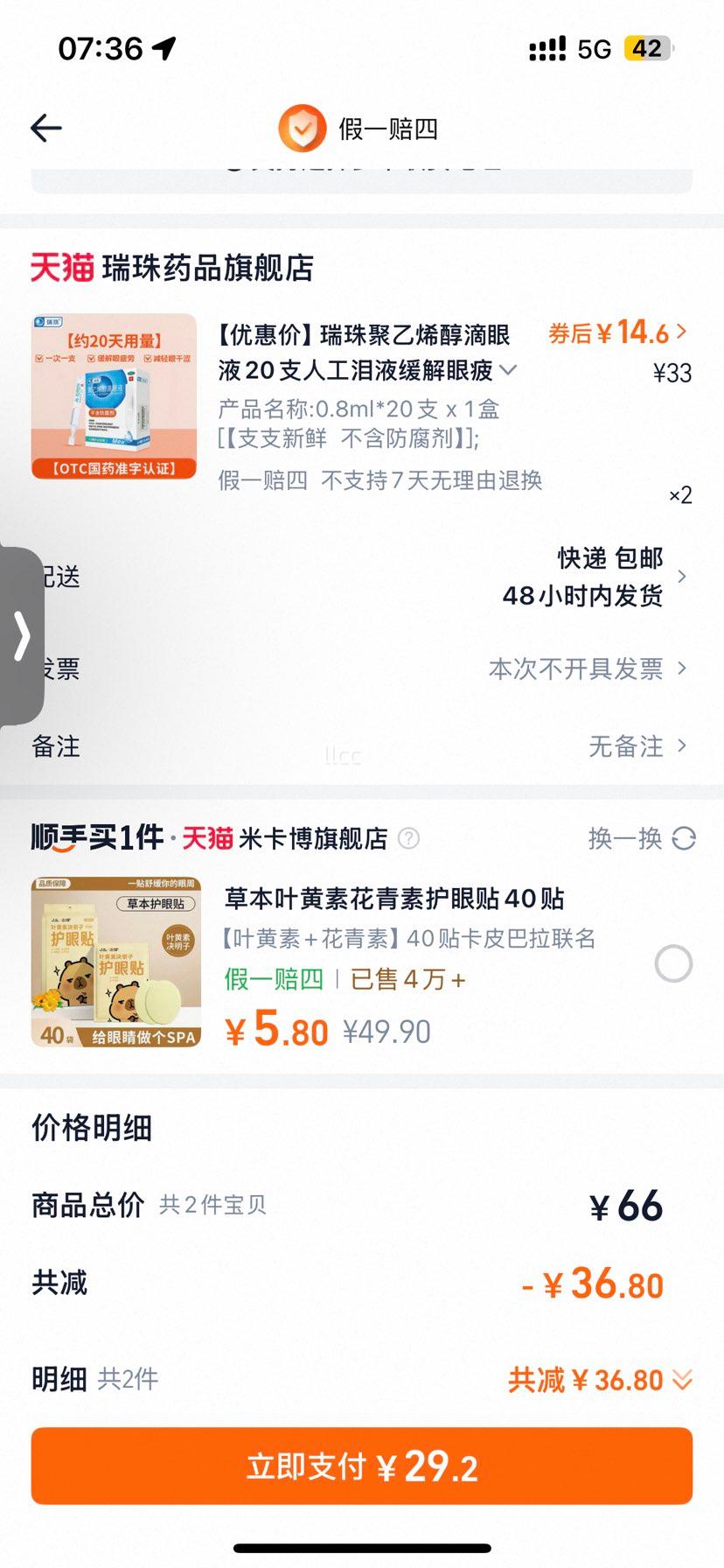Open coupon details via 券后¥14.6 arrow
Viewport: 724px width, 1568px height.
coord(681,332)
